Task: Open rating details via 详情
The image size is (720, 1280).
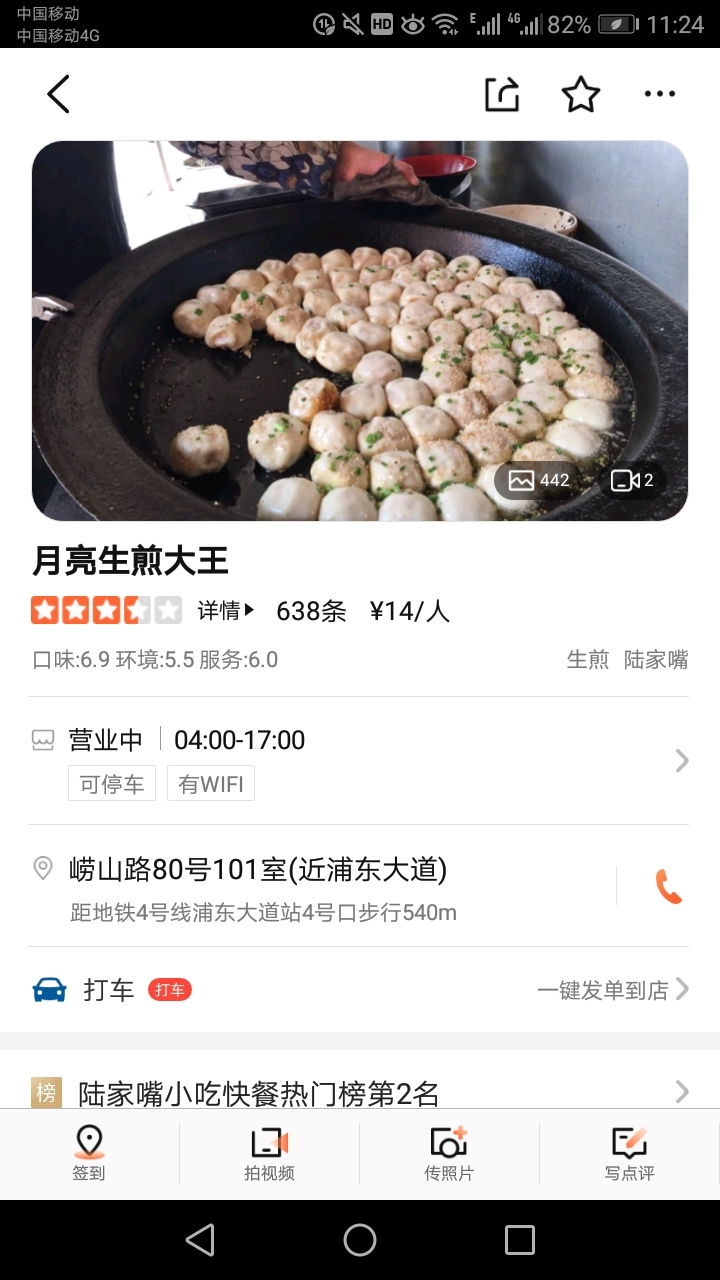Action: point(225,611)
